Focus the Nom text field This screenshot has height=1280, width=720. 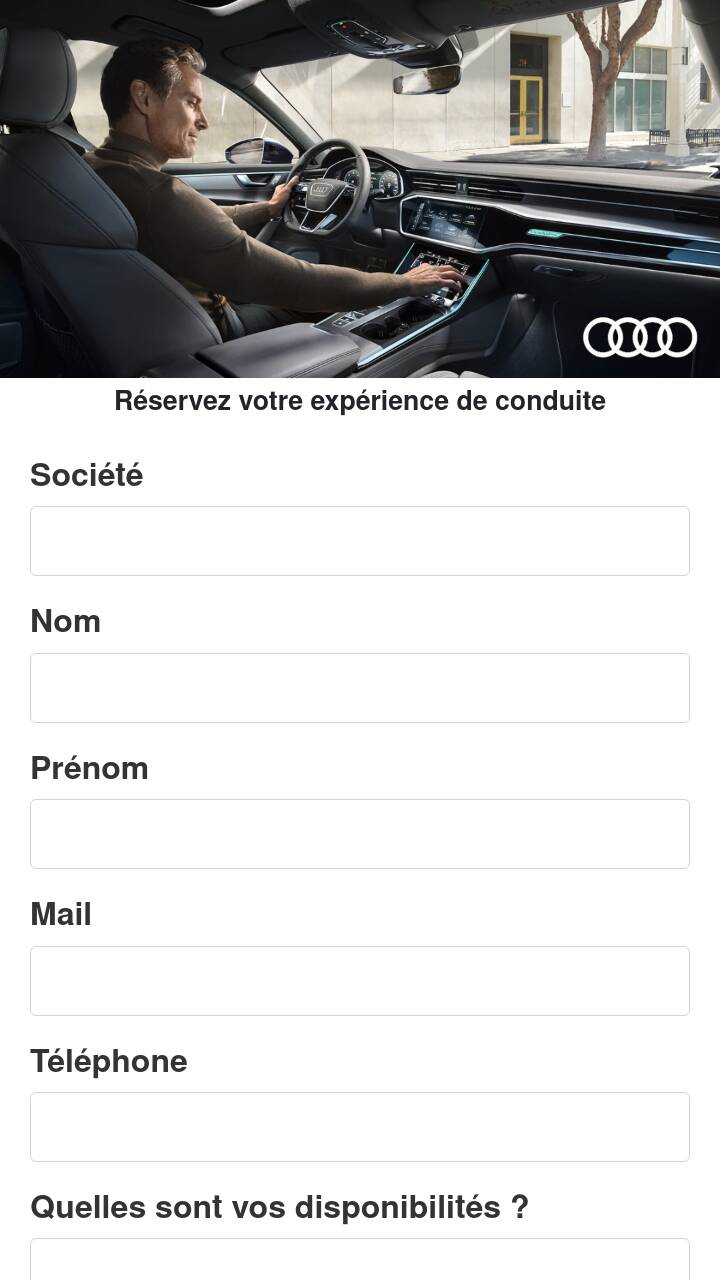pyautogui.click(x=360, y=688)
